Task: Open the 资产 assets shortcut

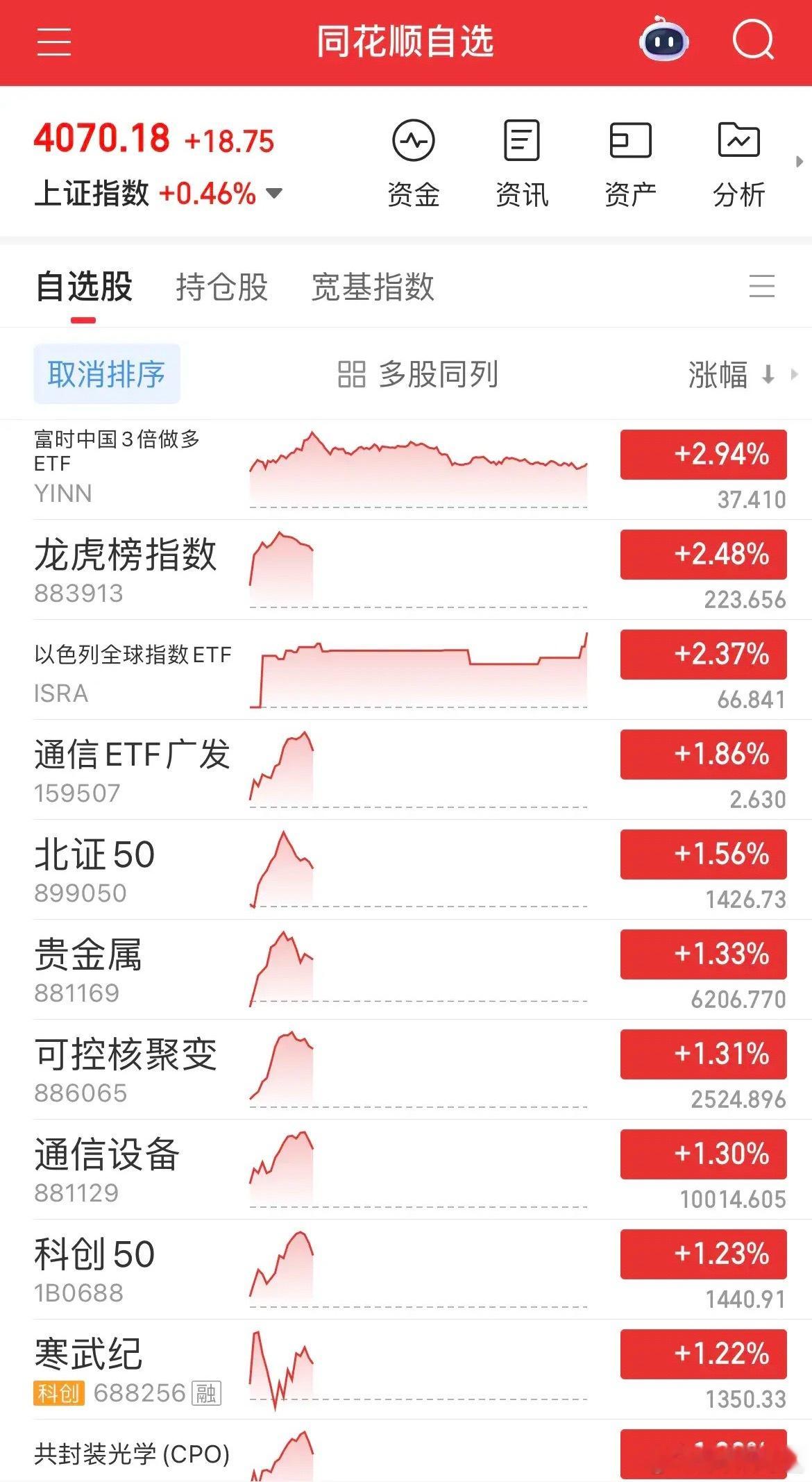Action: click(x=630, y=164)
